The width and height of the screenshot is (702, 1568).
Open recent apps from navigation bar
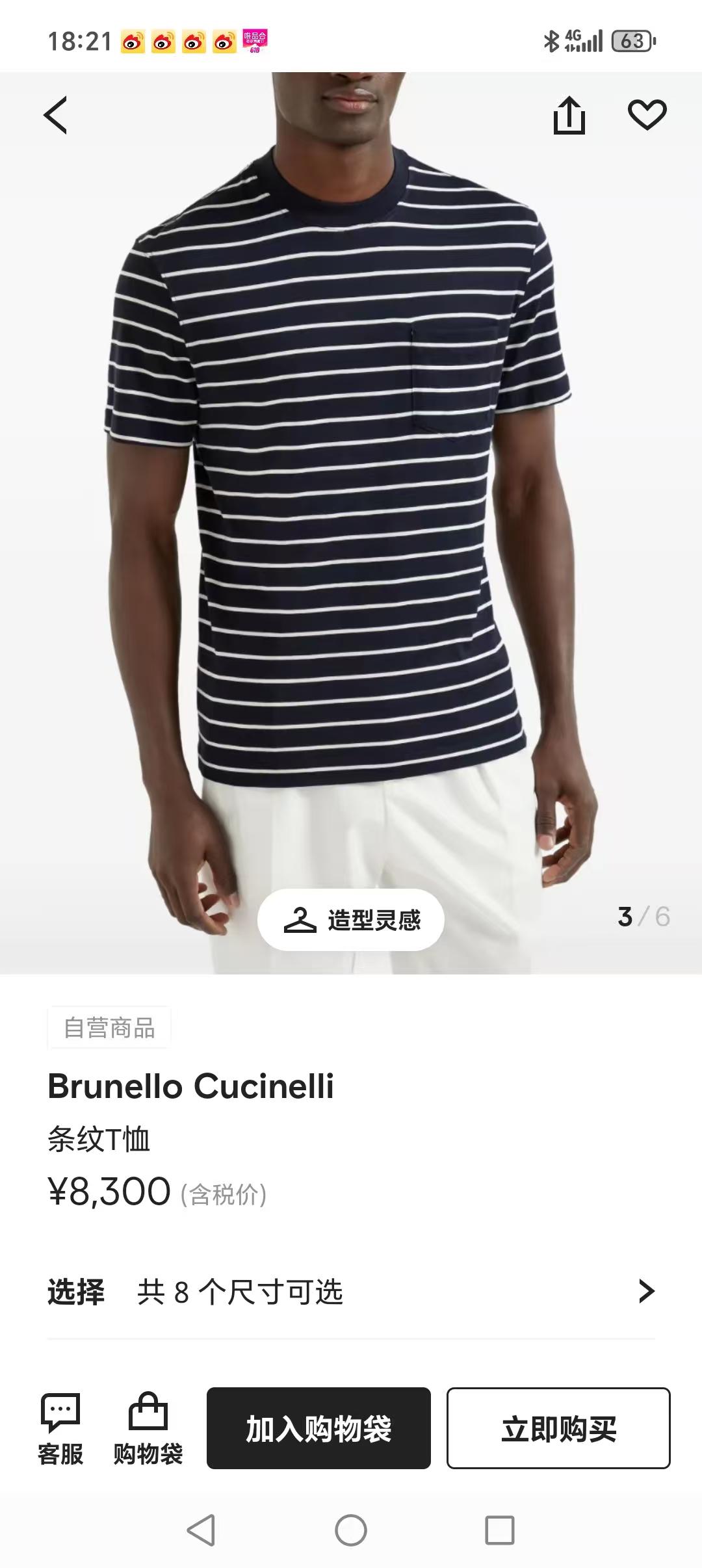[x=500, y=1530]
